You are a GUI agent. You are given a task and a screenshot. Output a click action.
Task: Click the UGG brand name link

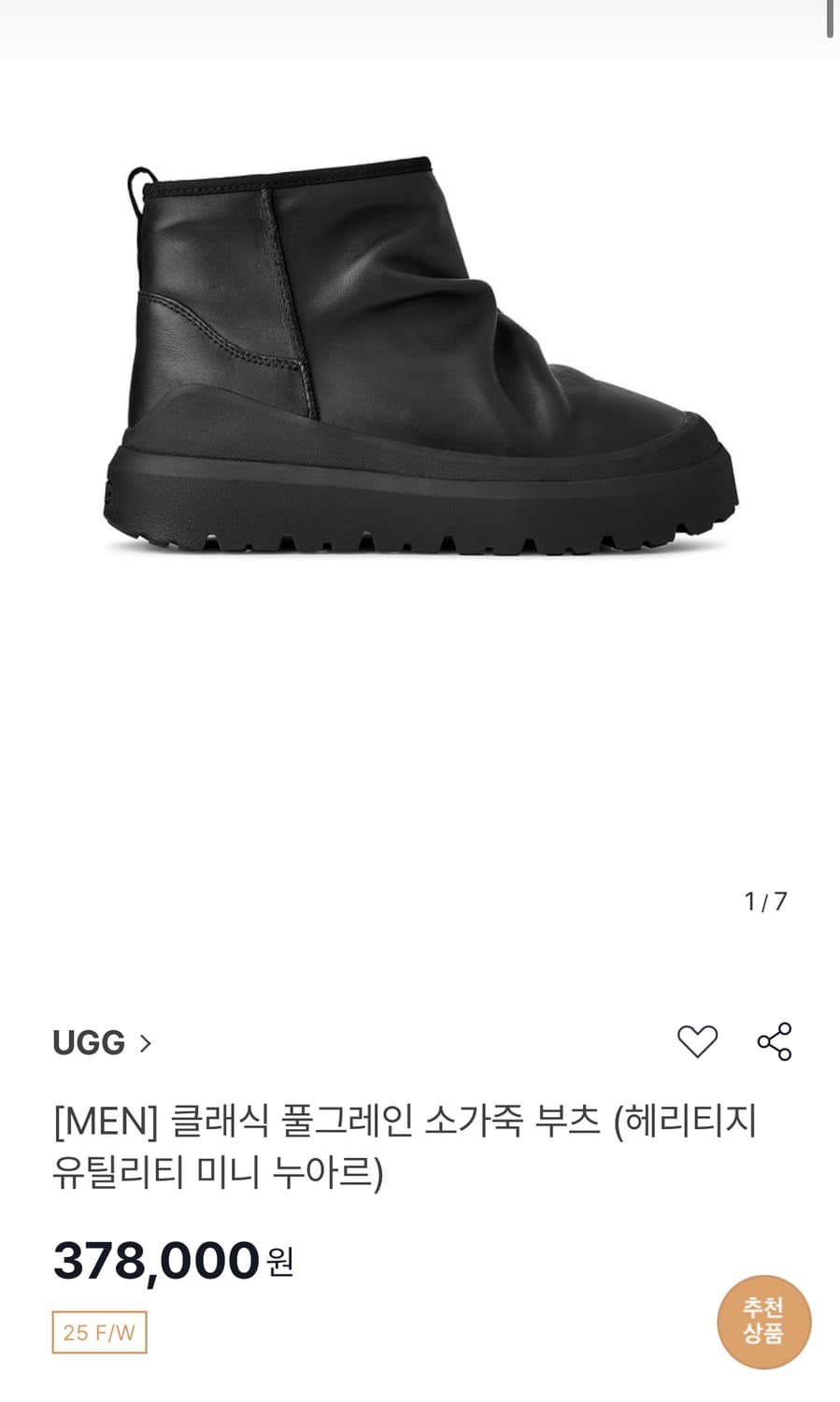tap(89, 1044)
